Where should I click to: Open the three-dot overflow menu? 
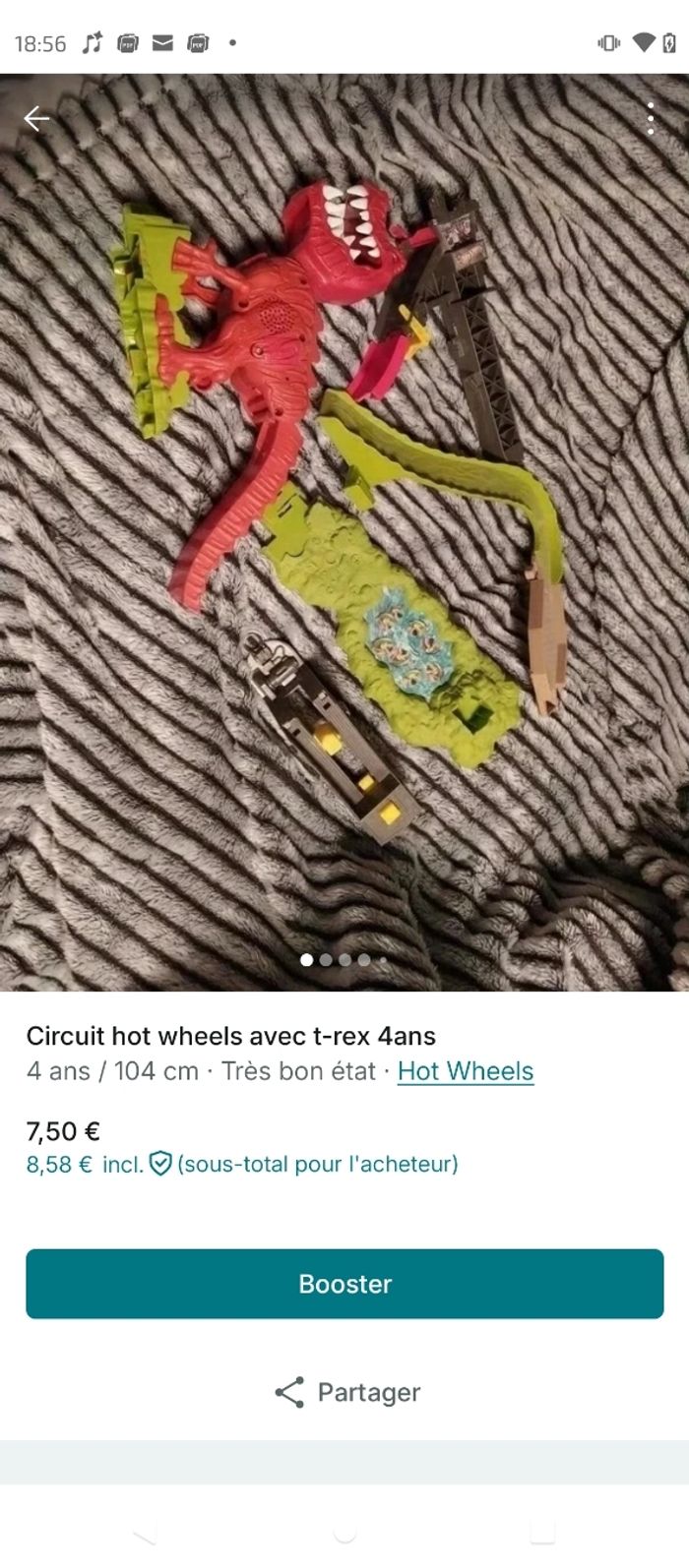[x=651, y=119]
